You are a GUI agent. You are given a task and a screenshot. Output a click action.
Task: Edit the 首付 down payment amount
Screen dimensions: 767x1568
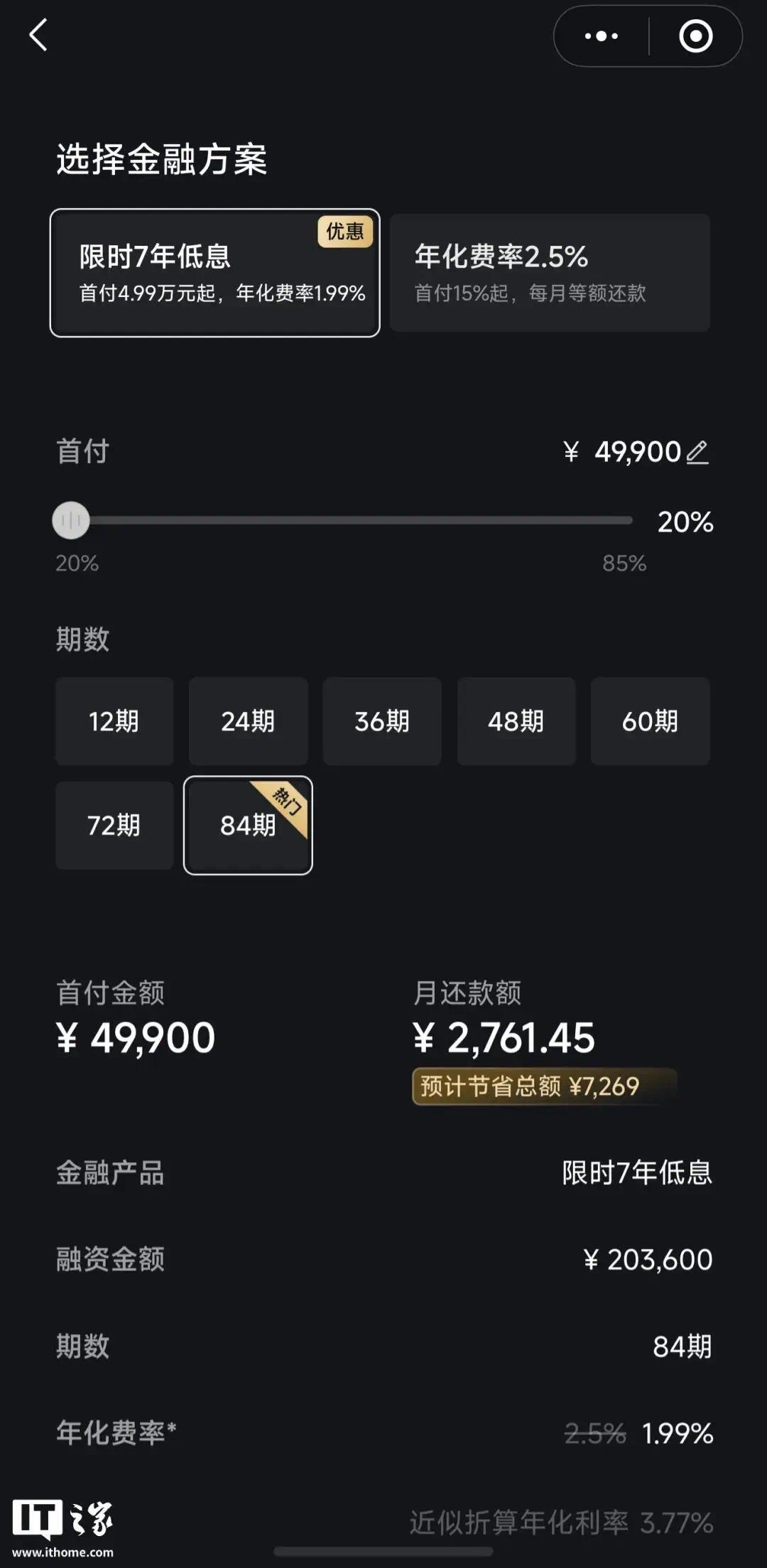(x=697, y=452)
